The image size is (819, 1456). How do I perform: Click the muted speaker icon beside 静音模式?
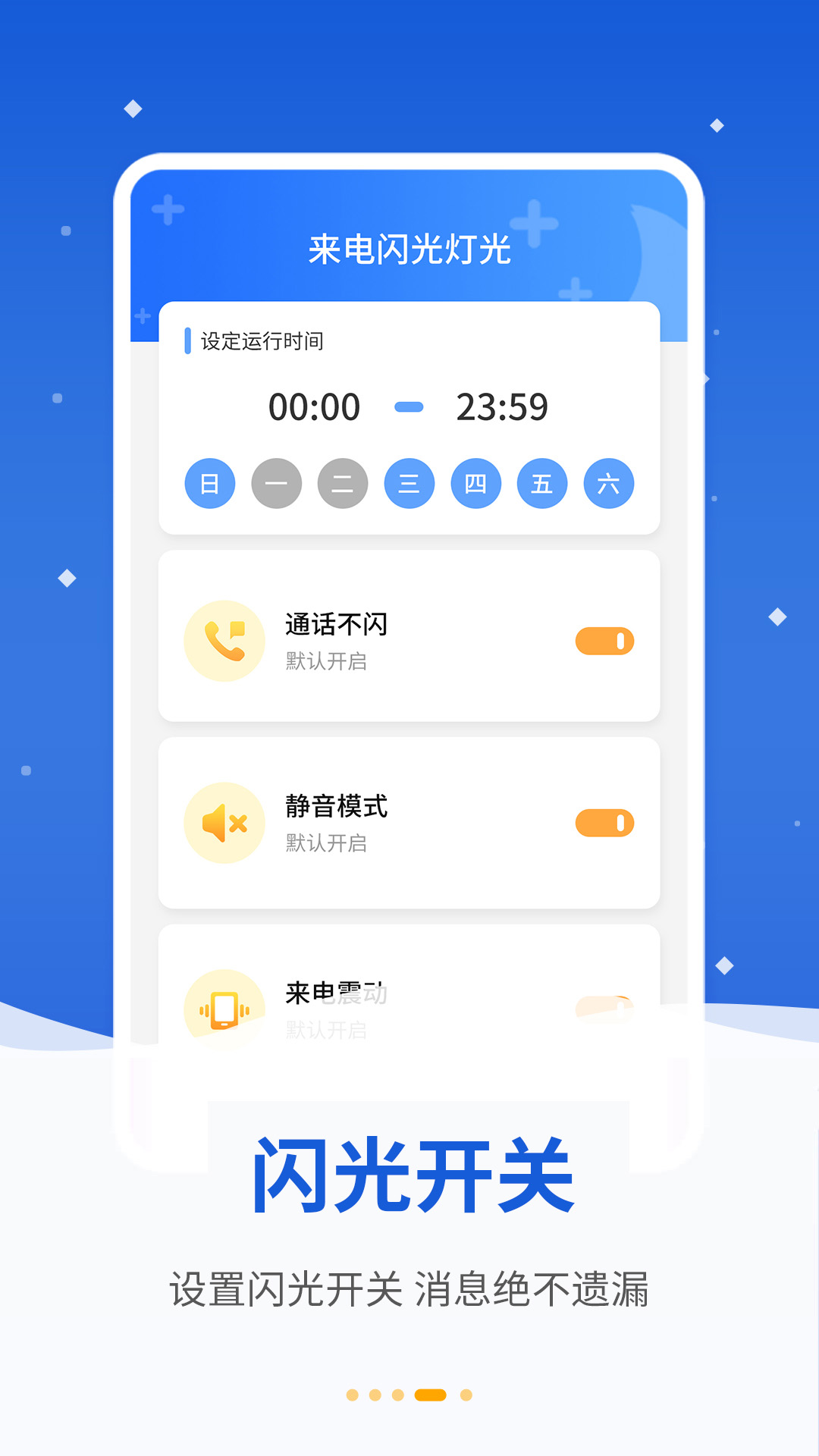224,824
